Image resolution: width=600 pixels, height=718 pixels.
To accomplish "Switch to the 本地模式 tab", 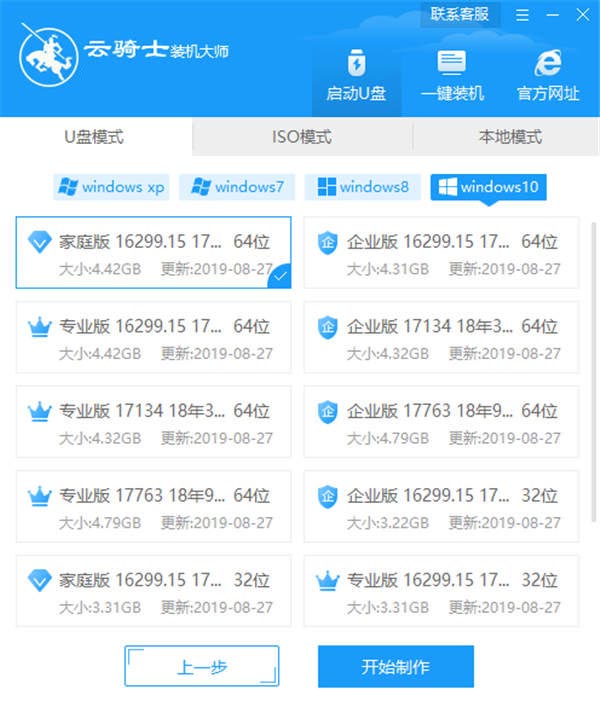I will click(510, 137).
